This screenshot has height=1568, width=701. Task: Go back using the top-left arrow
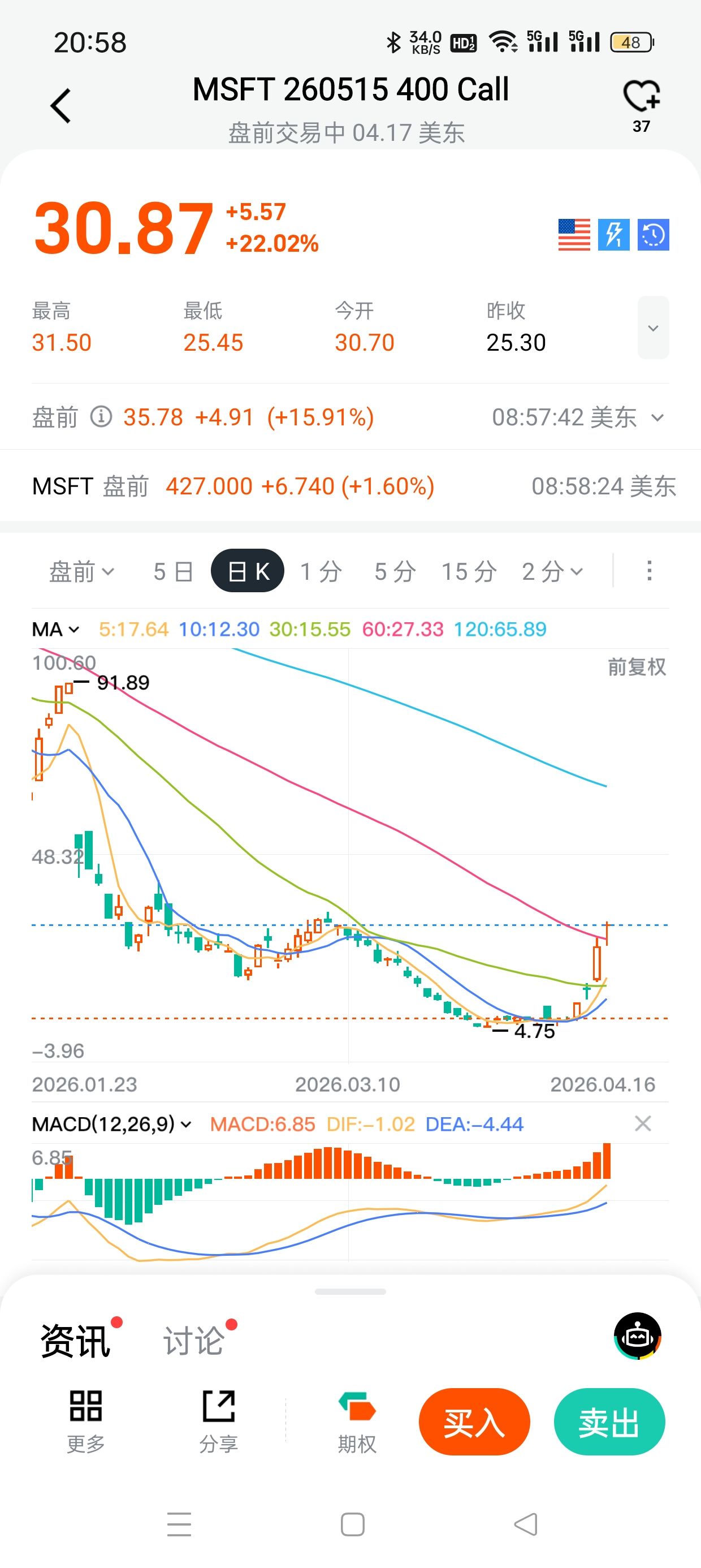tap(61, 106)
